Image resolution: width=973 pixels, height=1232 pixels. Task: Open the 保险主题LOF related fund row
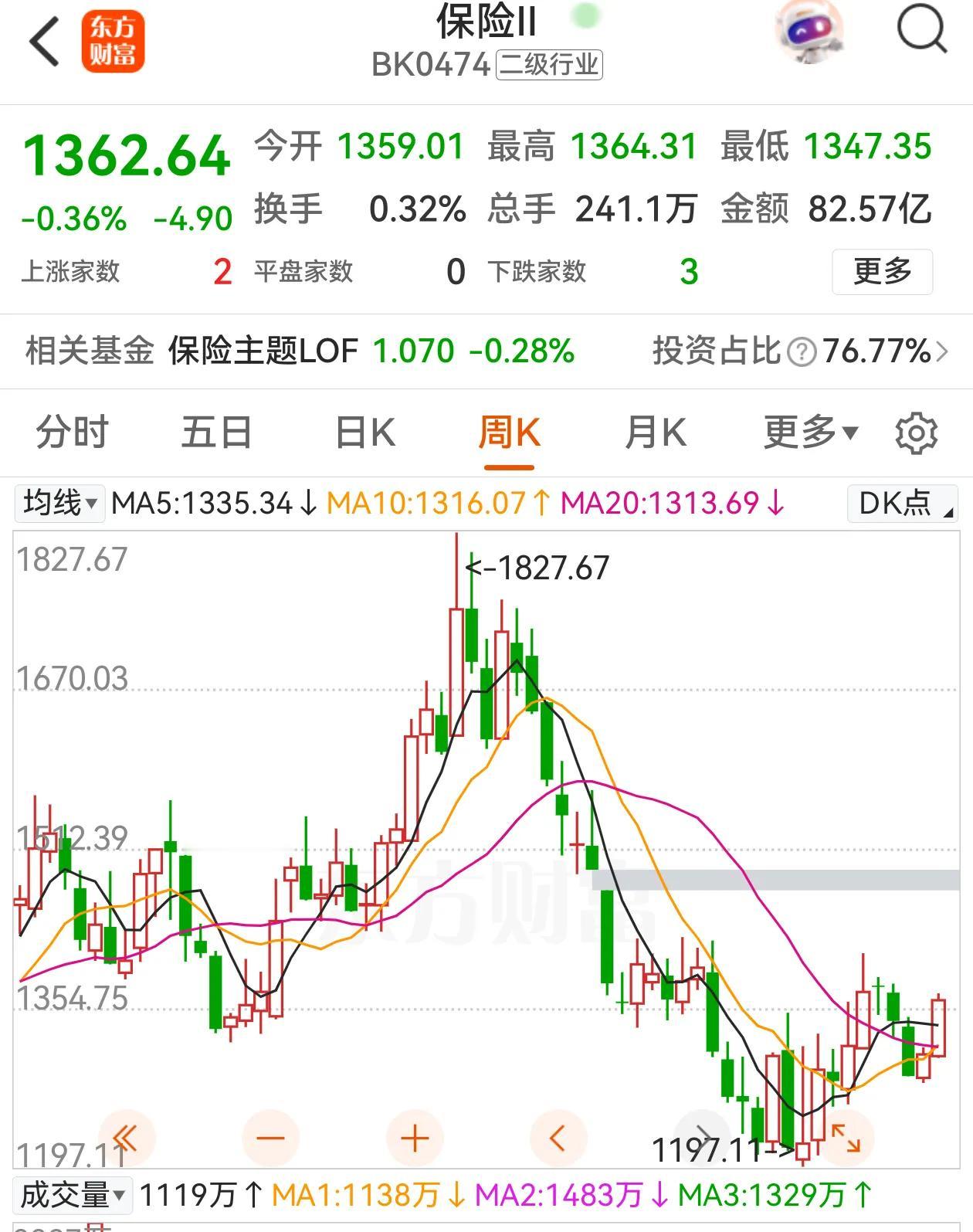[486, 351]
